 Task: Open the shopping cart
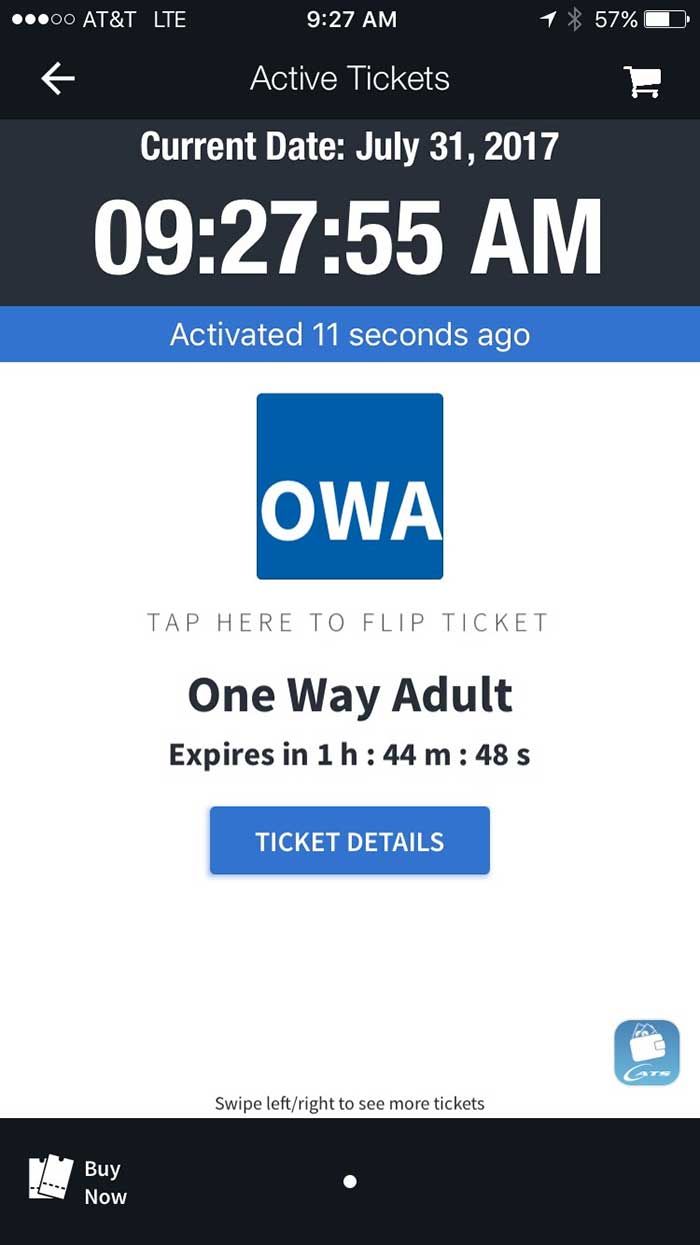[x=643, y=81]
